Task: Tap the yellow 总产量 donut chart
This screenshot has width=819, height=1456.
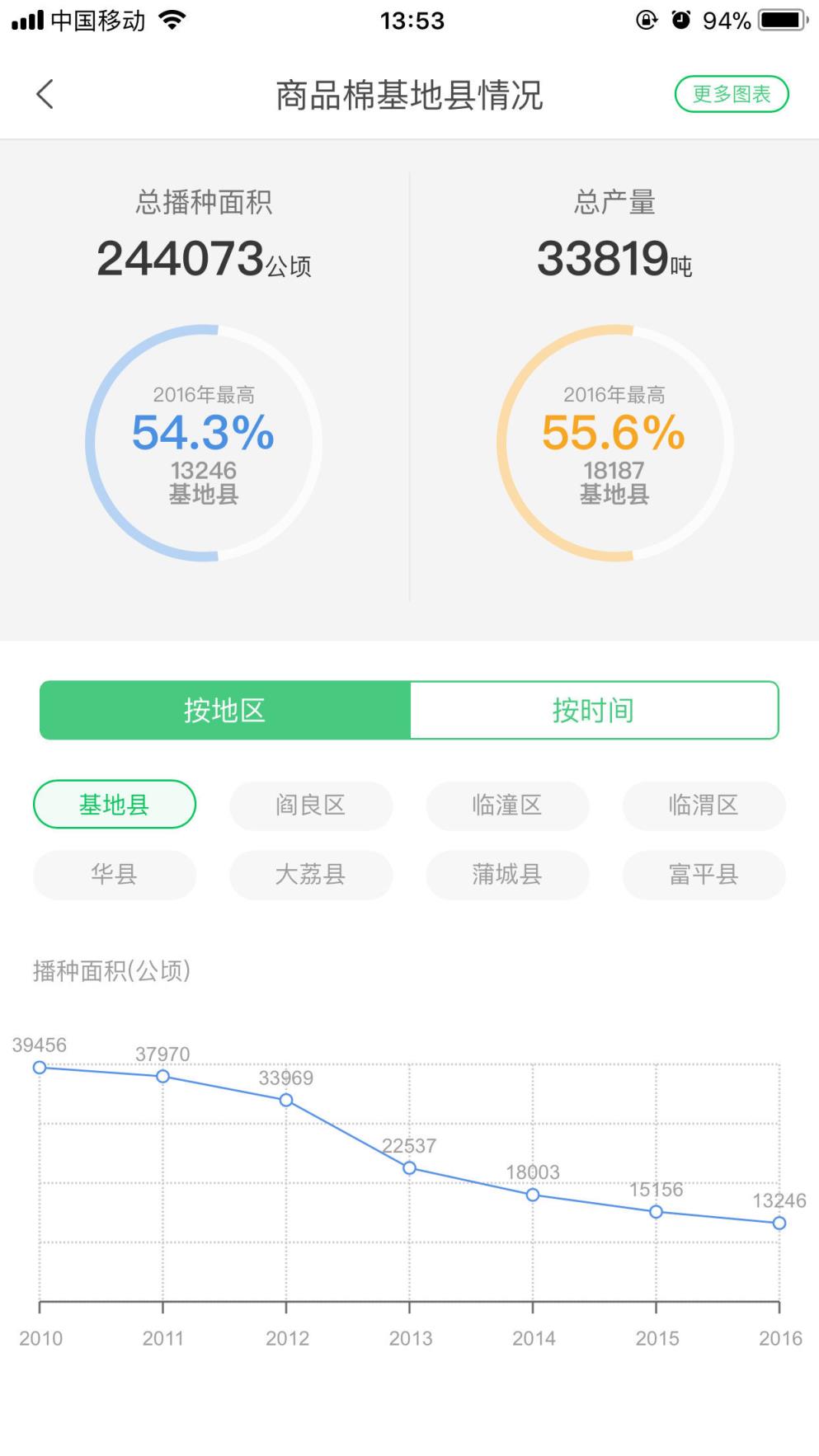Action: point(614,442)
